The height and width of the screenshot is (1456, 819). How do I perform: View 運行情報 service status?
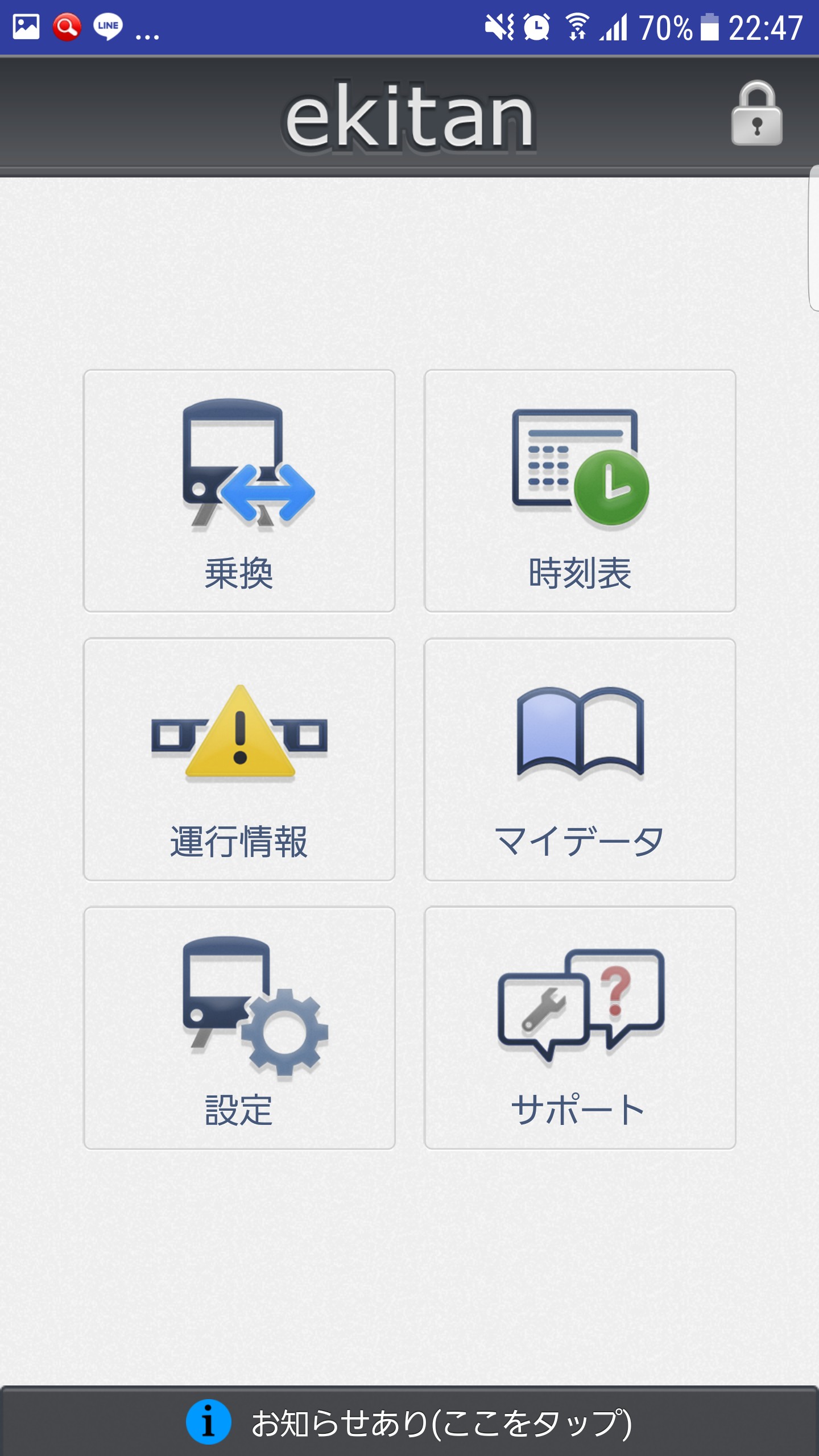point(239,759)
